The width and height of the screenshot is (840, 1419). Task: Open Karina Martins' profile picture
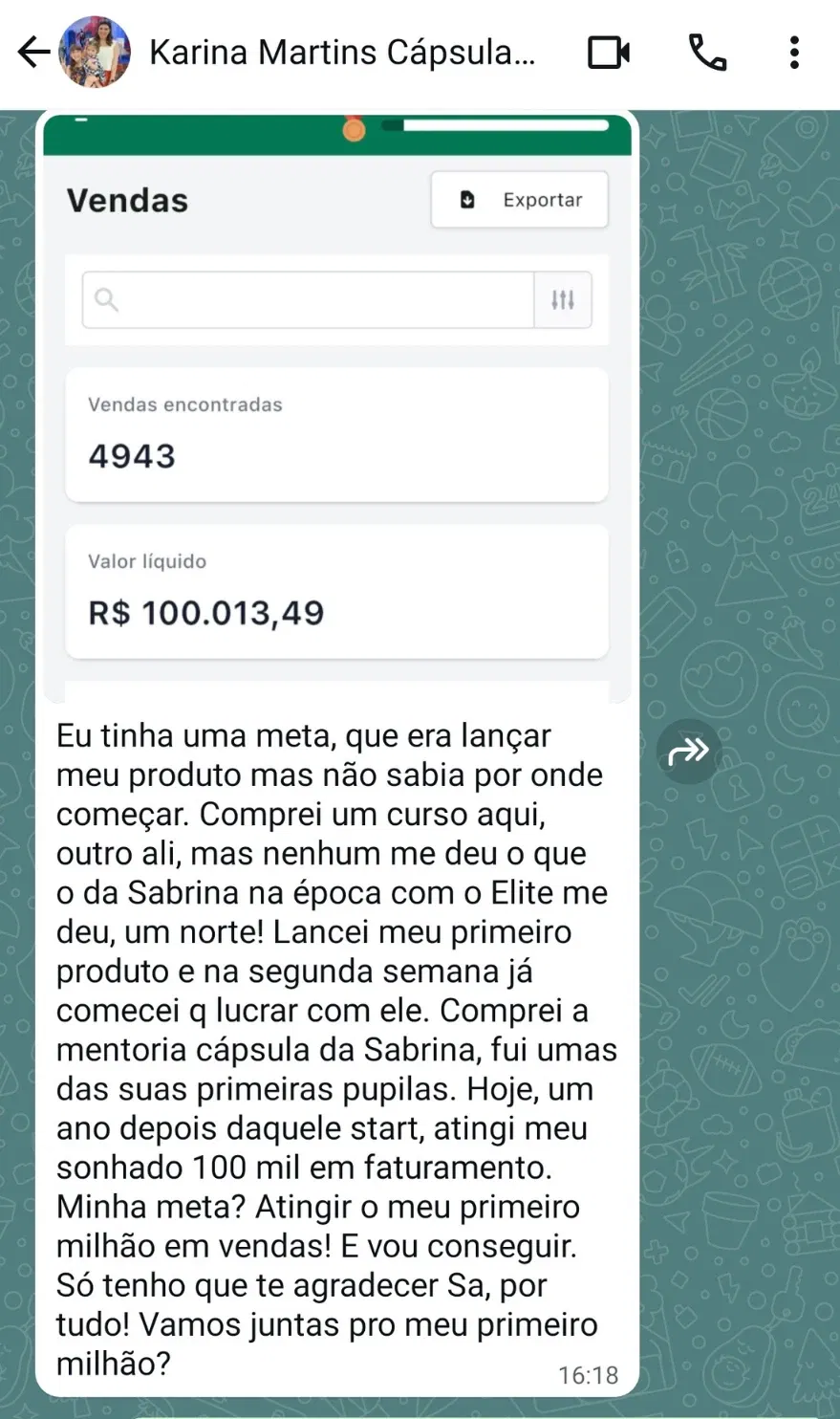coord(95,53)
